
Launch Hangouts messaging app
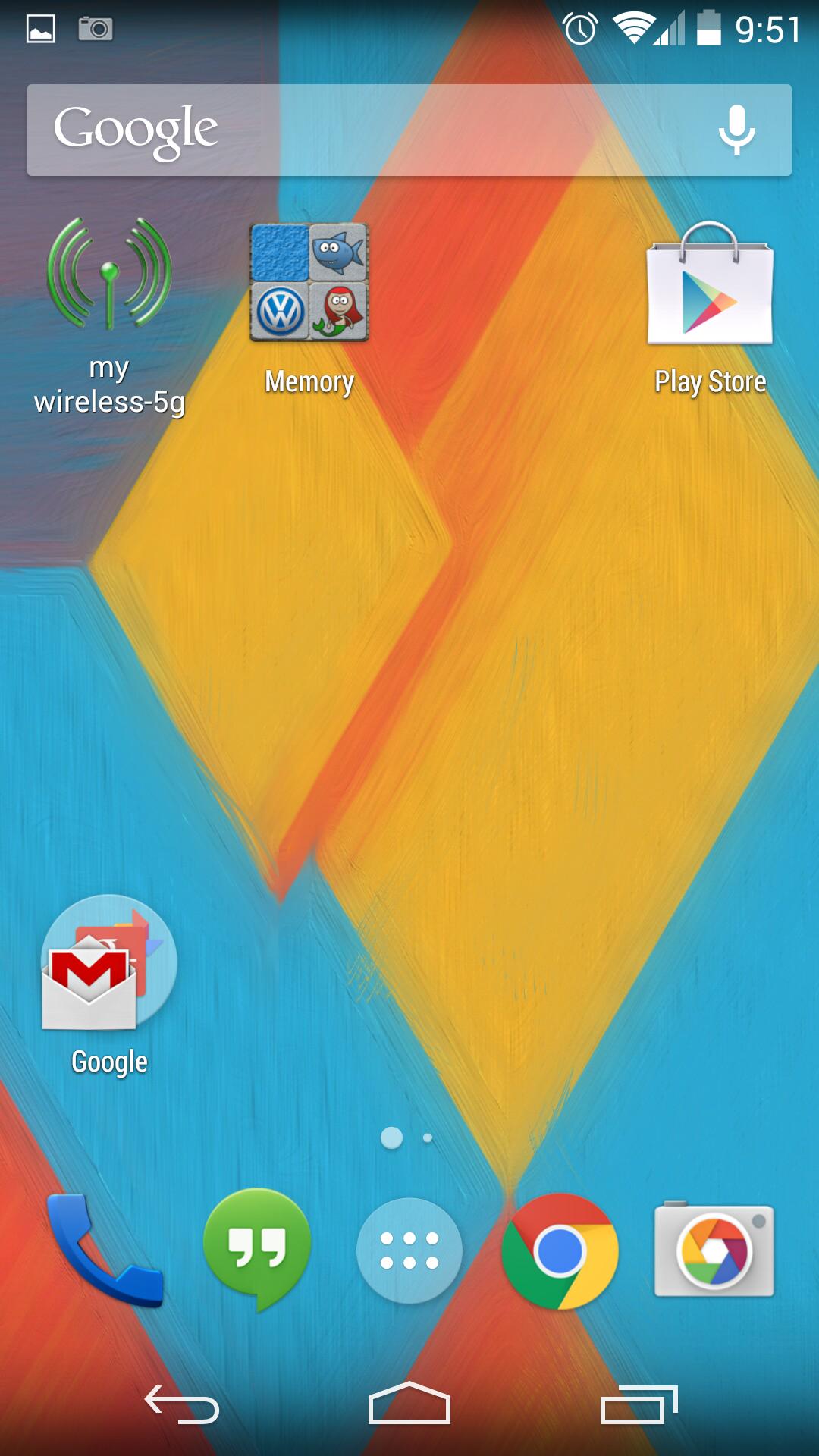[x=257, y=1249]
